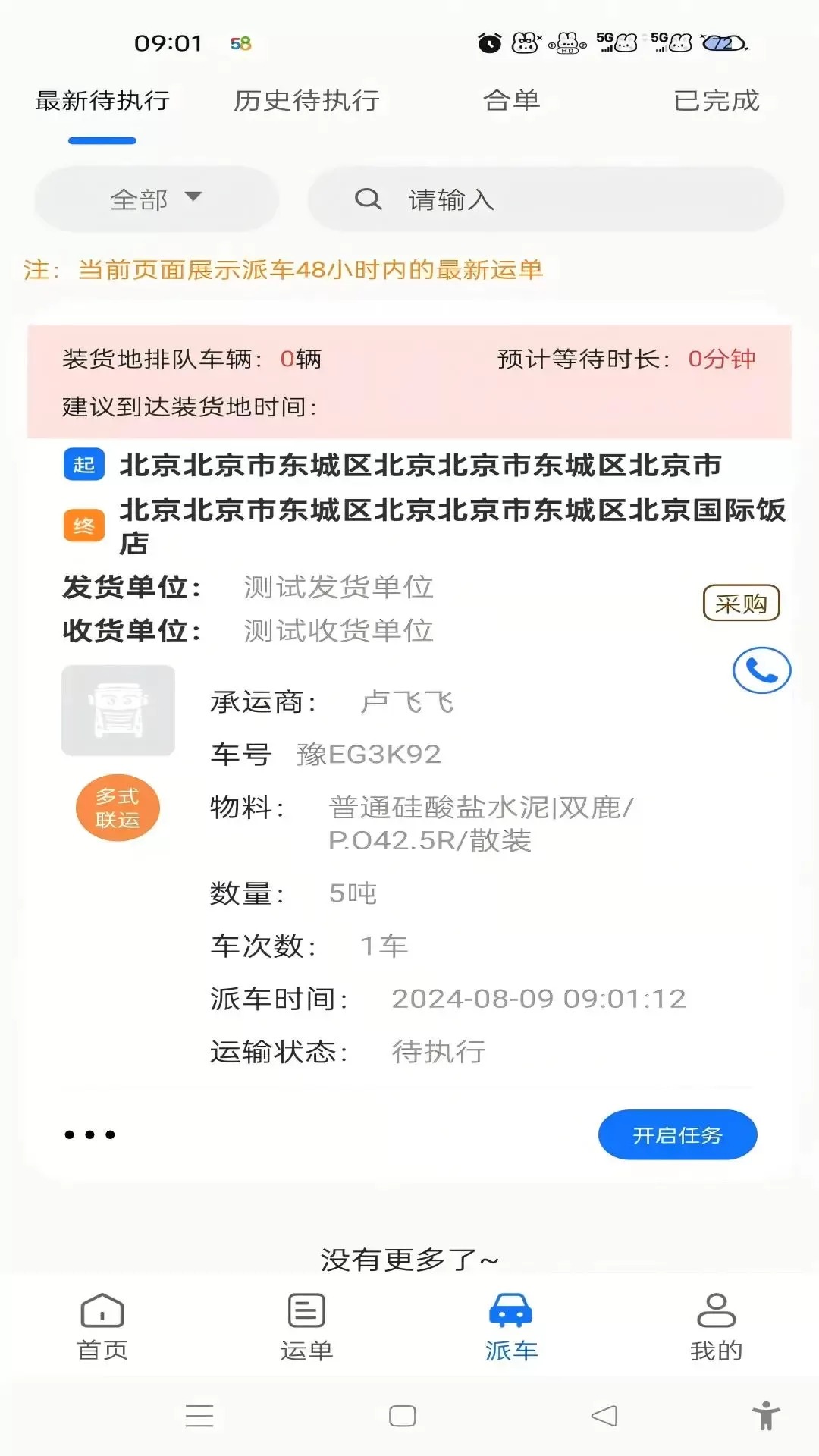Tap 开启任务 to start the task
This screenshot has height=1456, width=819.
pyautogui.click(x=677, y=1134)
